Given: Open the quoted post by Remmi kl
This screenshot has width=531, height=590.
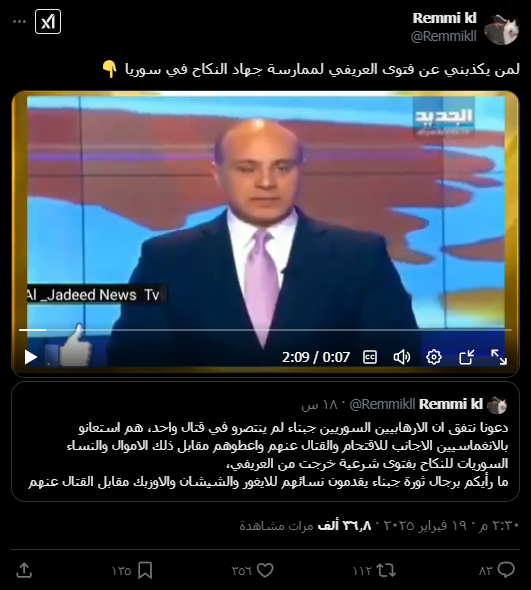Looking at the screenshot, I should pos(265,441).
